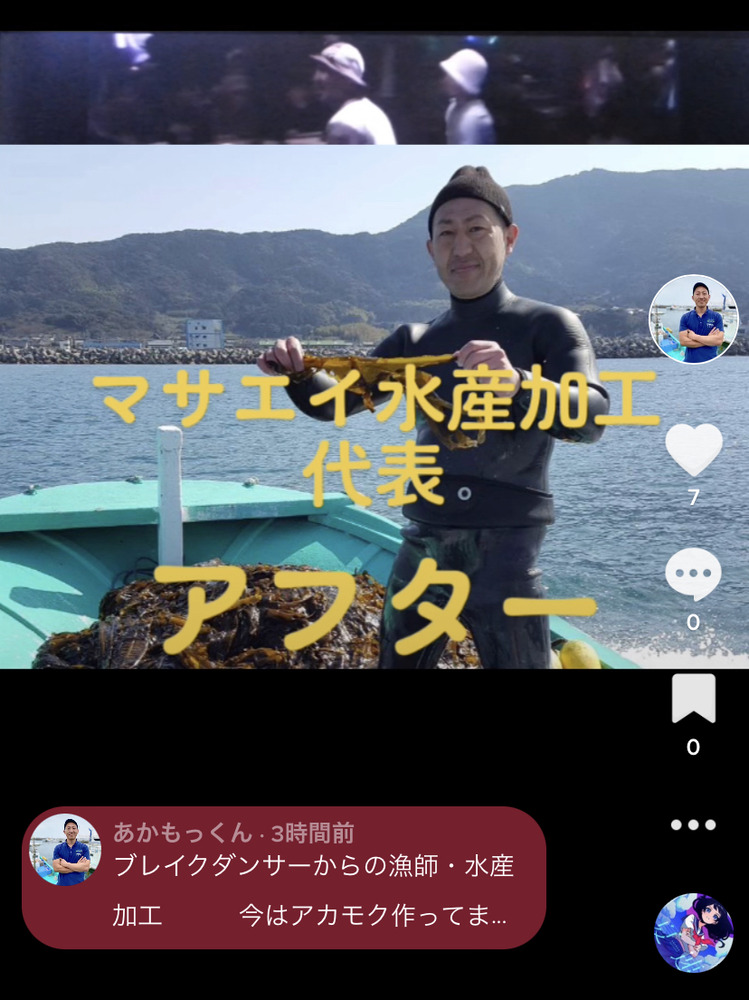Like this video with the heart icon

pyautogui.click(x=693, y=450)
